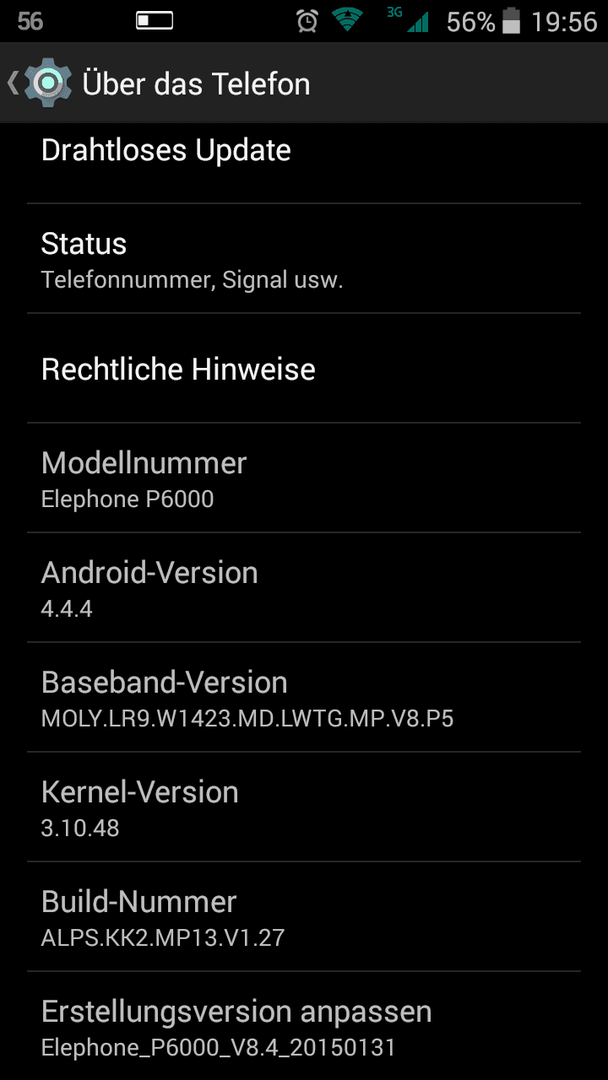The width and height of the screenshot is (608, 1080).
Task: Go back via the settings gear icon
Action: [45, 83]
